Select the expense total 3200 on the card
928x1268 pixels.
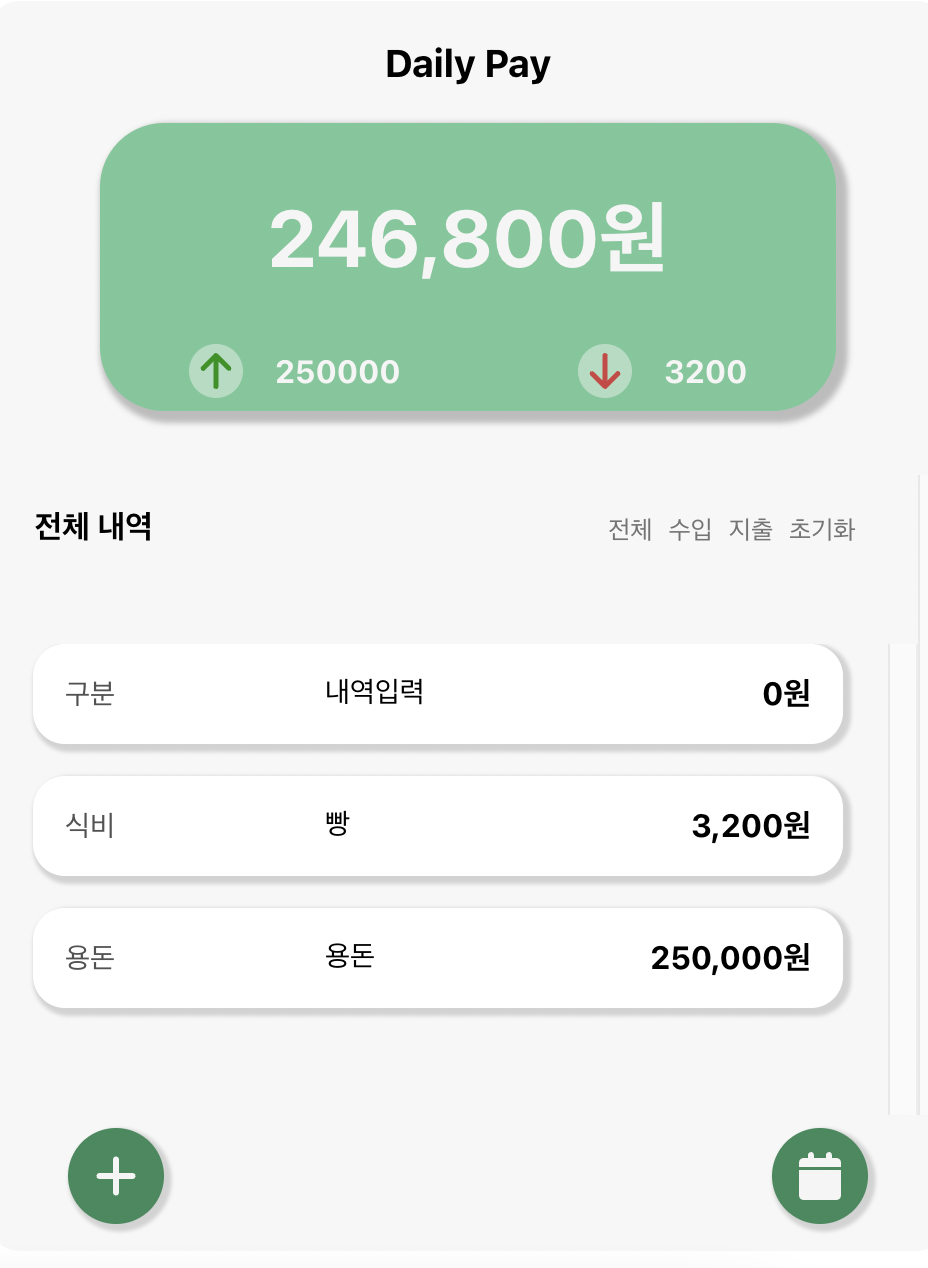point(706,371)
